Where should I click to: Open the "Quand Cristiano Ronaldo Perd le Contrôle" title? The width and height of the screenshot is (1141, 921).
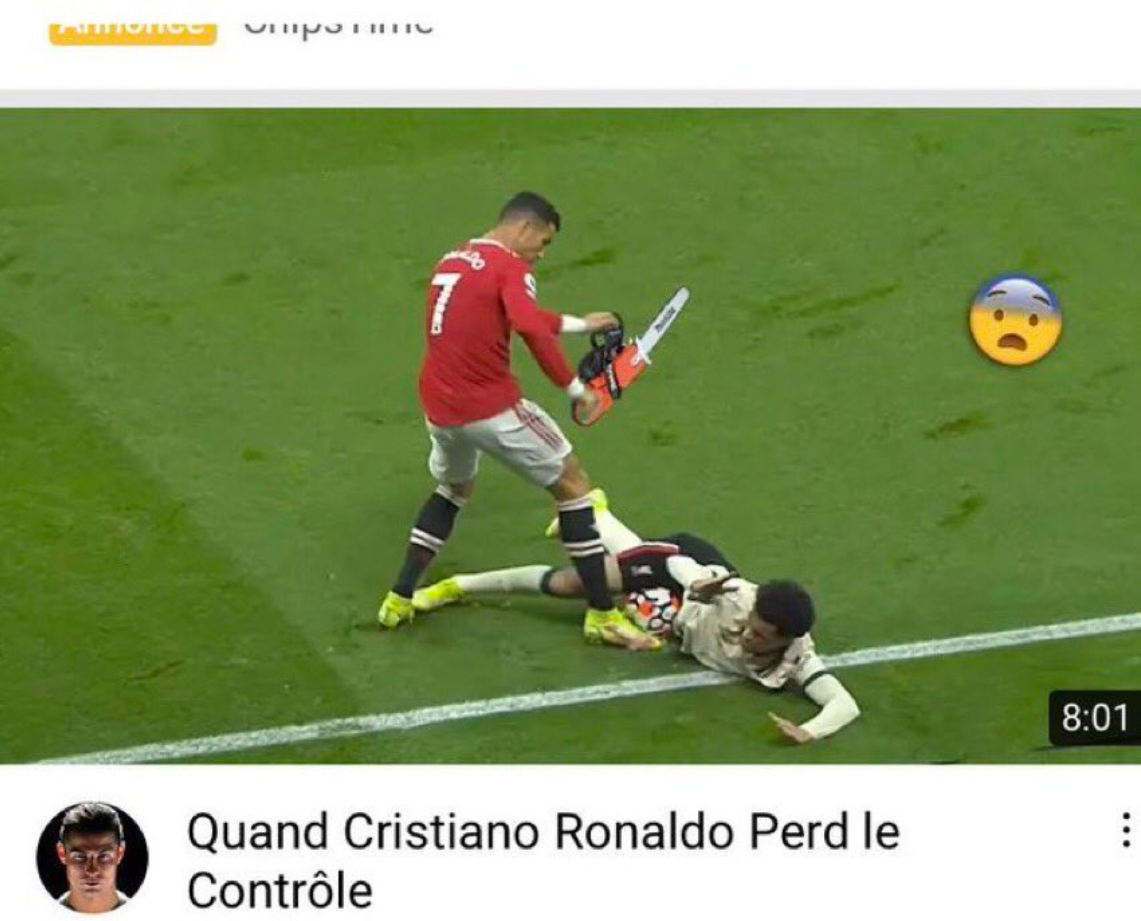pos(543,860)
